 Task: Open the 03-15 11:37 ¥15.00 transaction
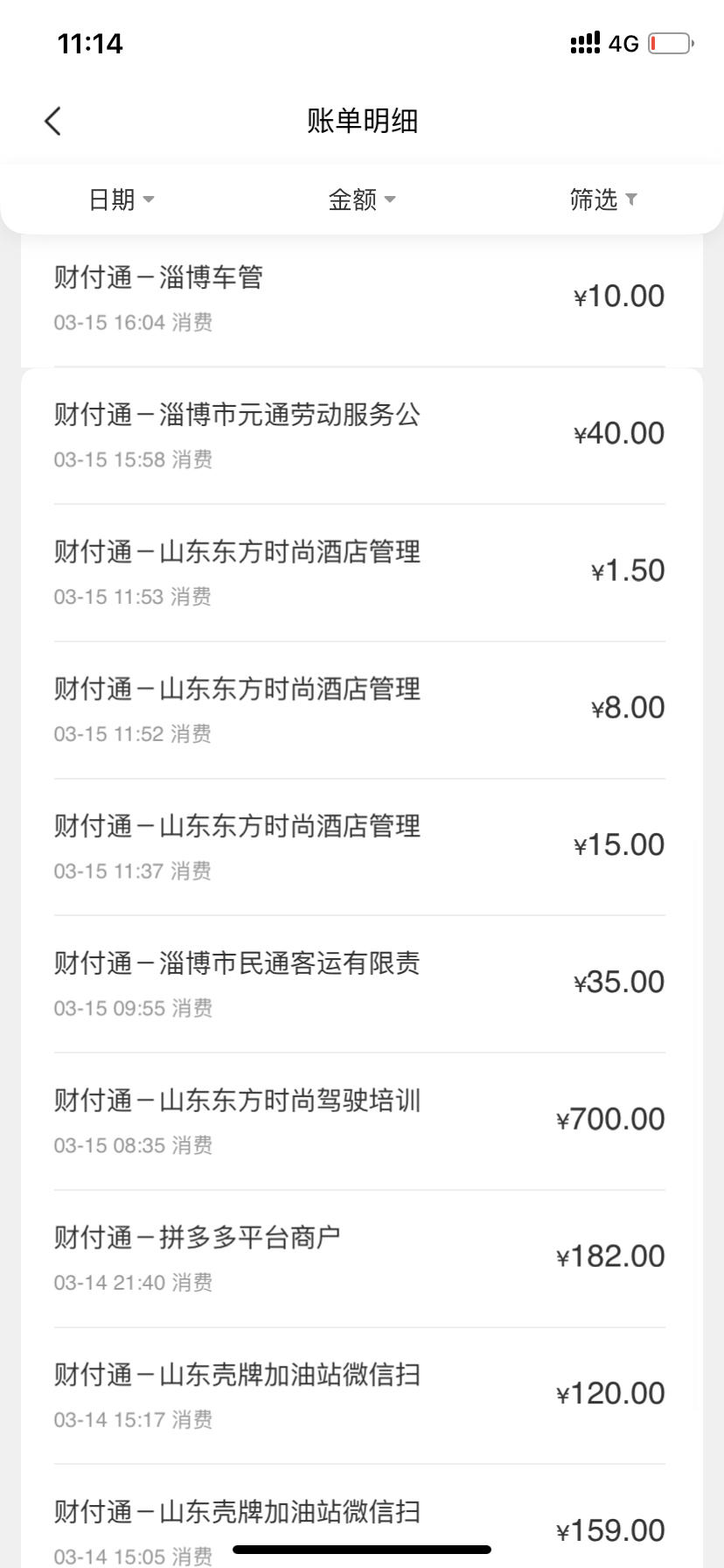point(362,847)
